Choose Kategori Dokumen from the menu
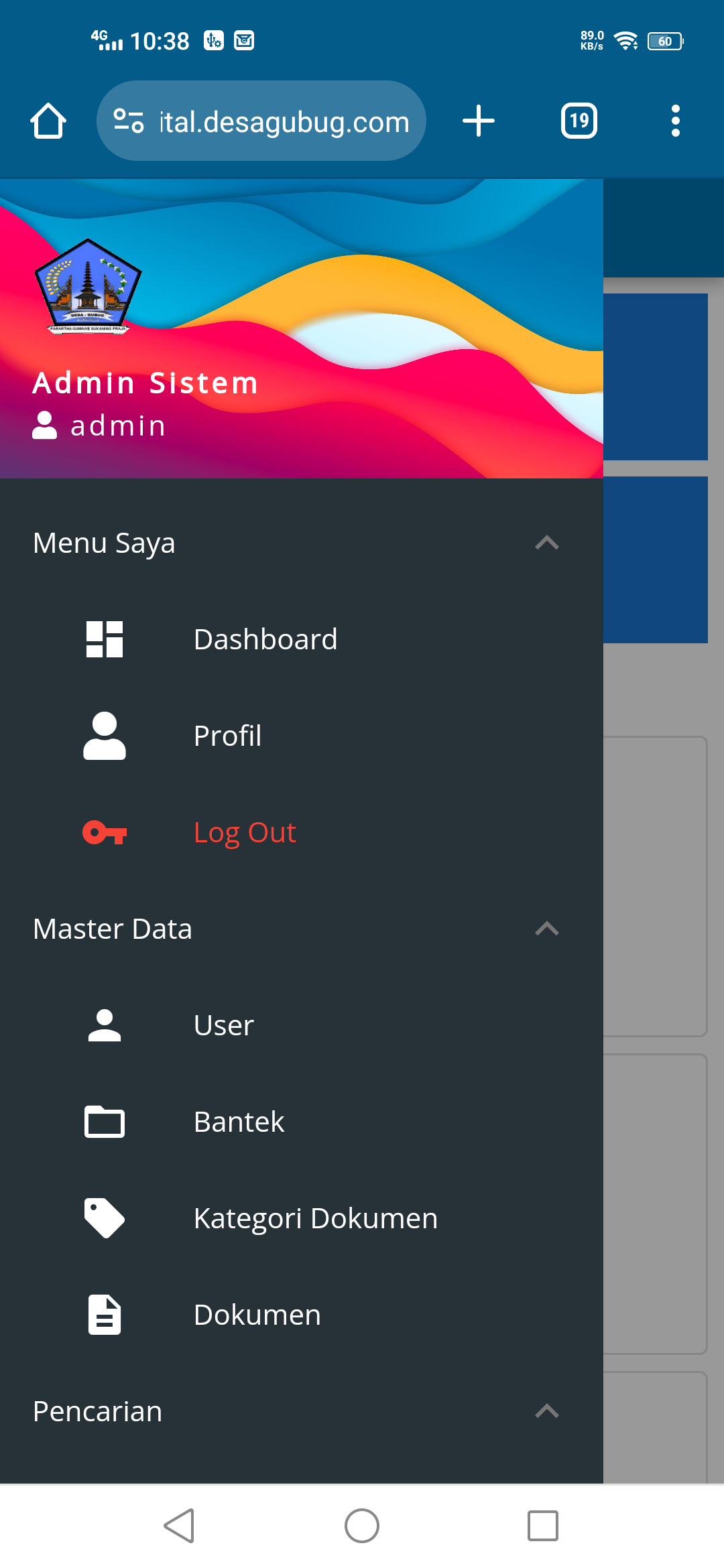Screen dimensions: 724x1568 coord(315,1218)
